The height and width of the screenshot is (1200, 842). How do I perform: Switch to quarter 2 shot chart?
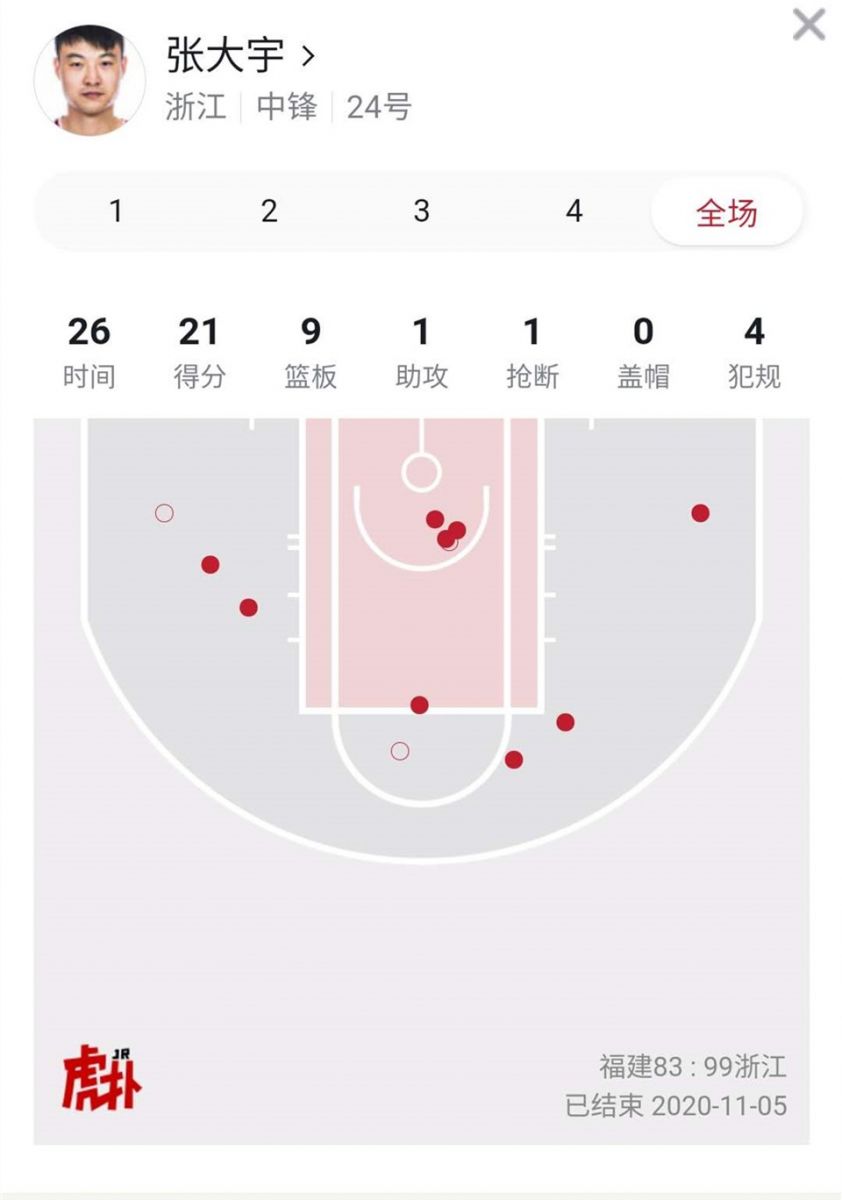269,212
